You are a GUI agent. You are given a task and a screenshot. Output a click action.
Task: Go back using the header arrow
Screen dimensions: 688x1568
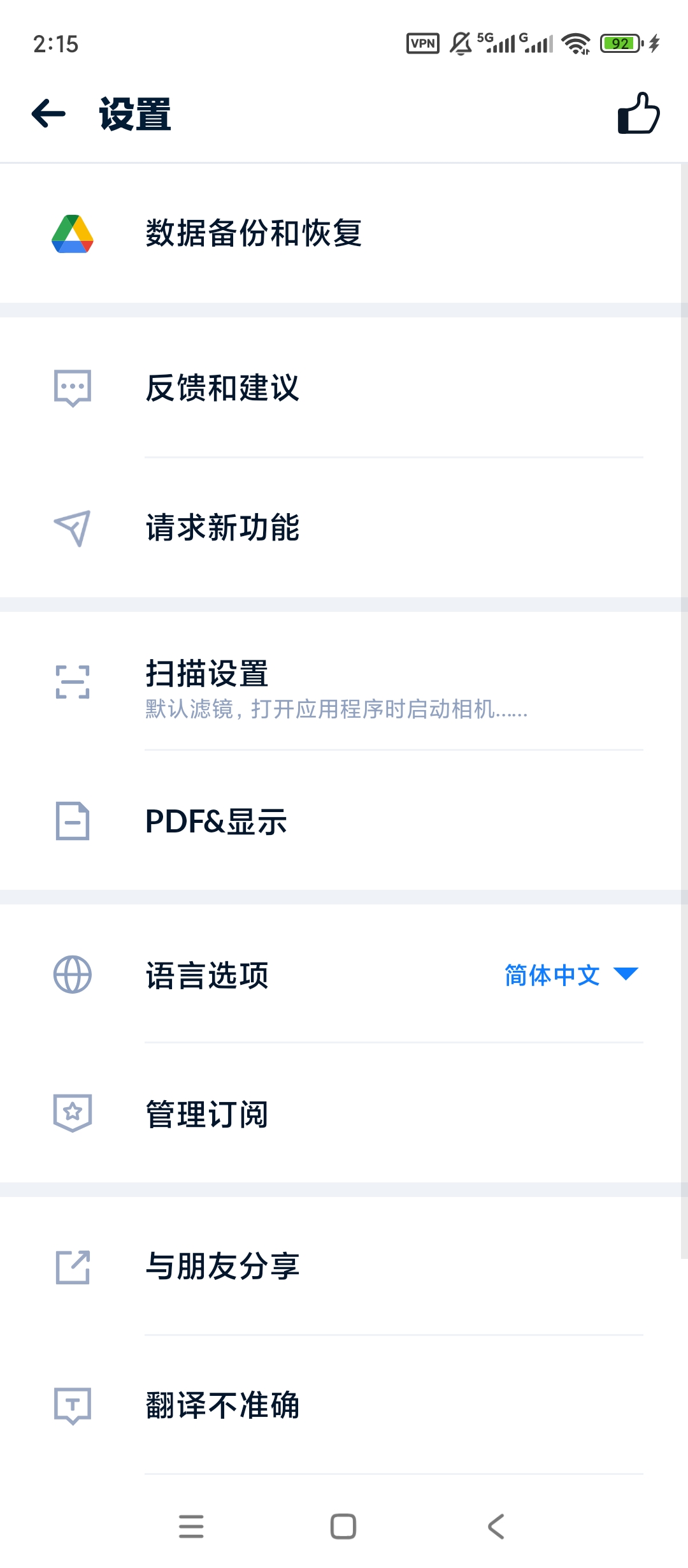(48, 114)
